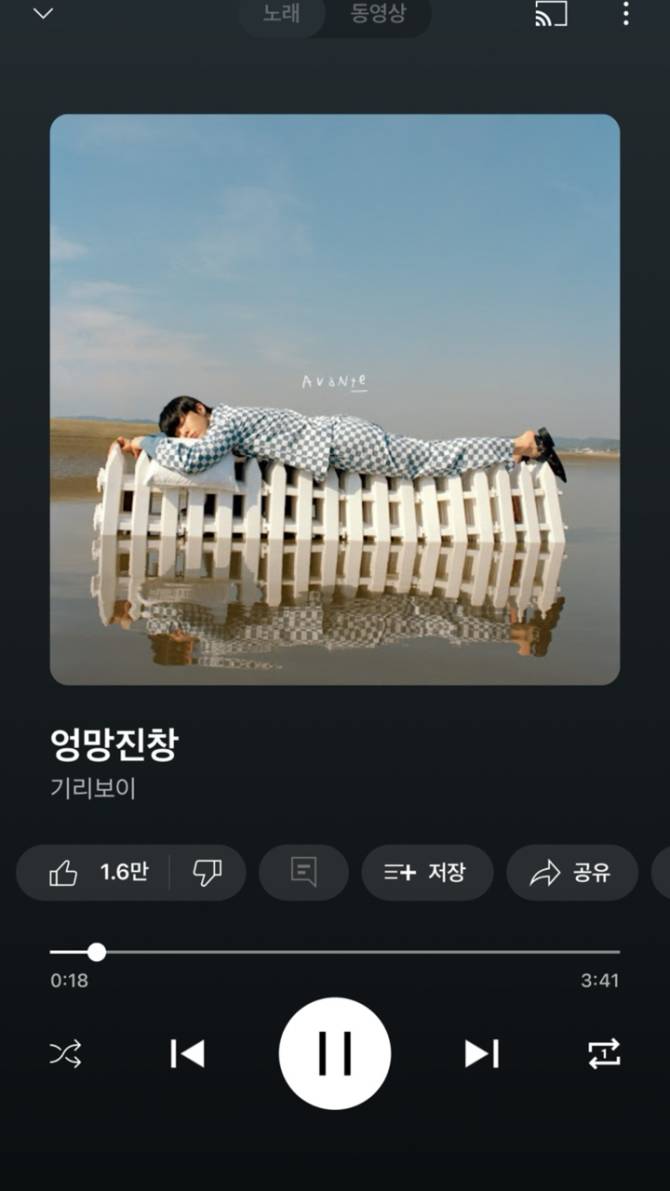Viewport: 670px width, 1191px height.
Task: Dislike this song
Action: coord(207,872)
